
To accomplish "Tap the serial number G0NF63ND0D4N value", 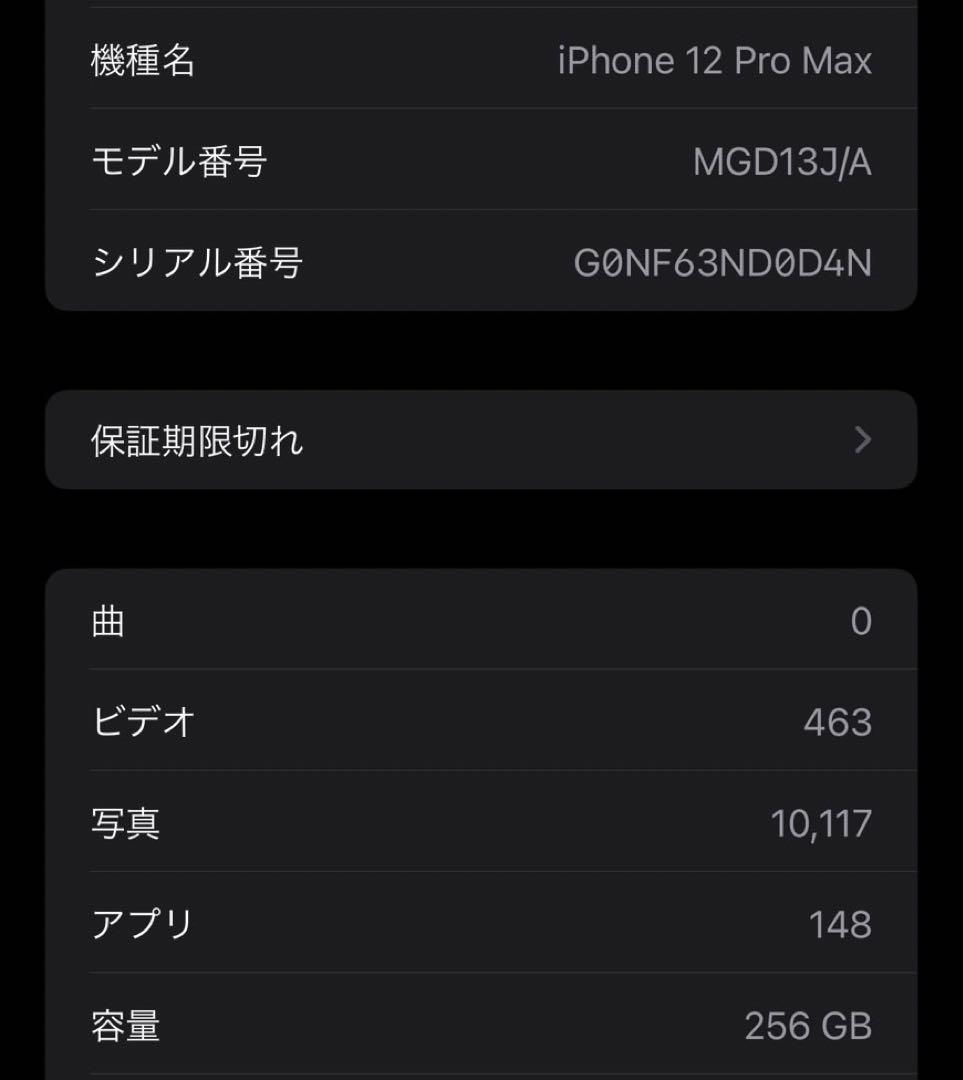I will (726, 262).
